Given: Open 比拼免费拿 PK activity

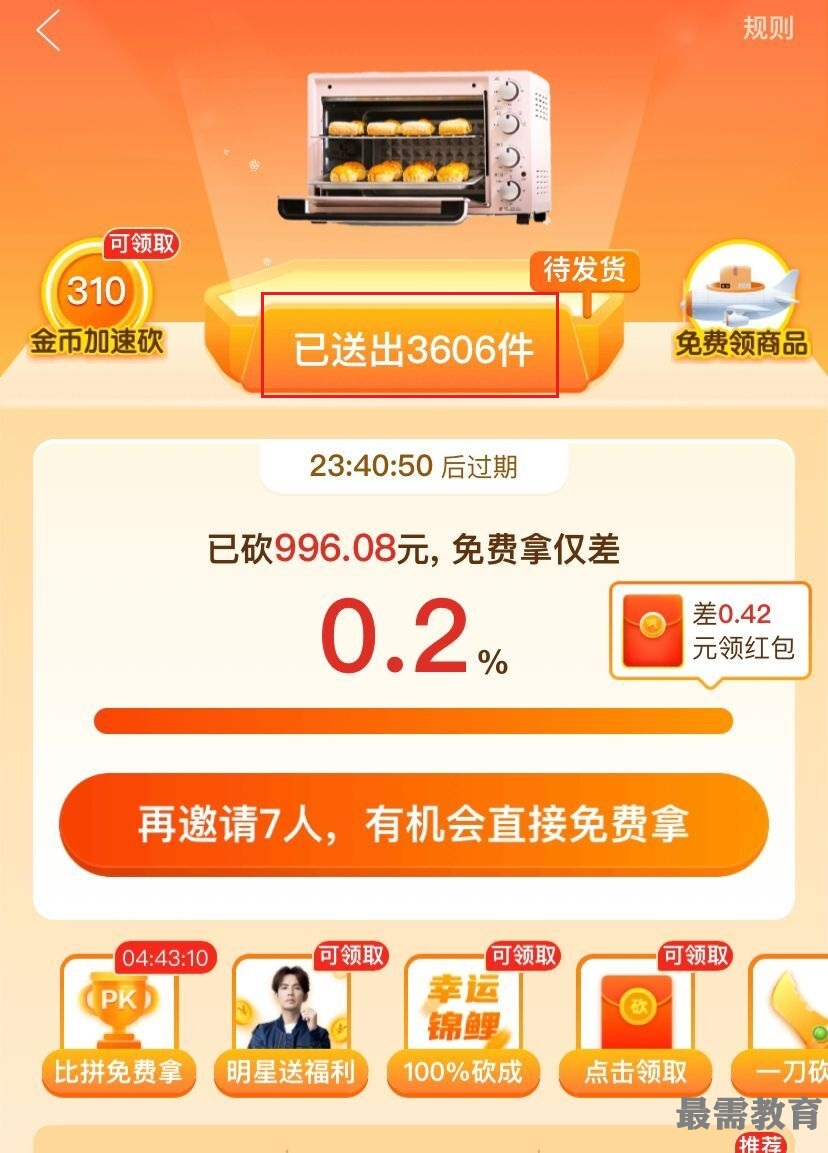Looking at the screenshot, I should pyautogui.click(x=118, y=1025).
